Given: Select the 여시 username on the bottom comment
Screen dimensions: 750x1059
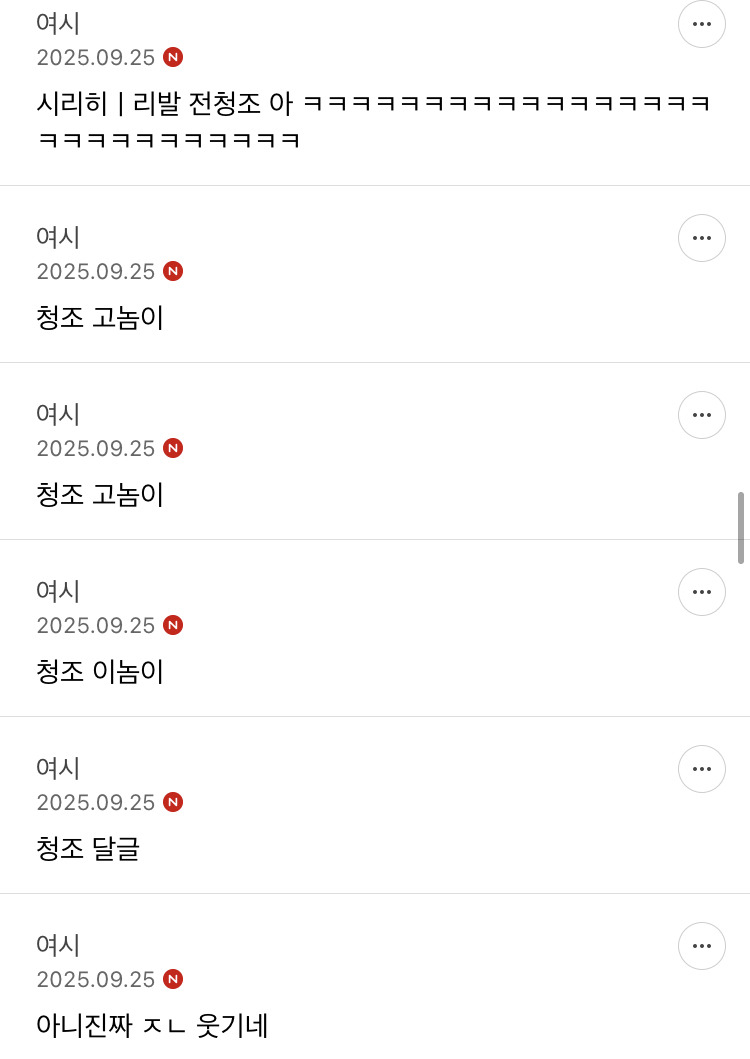Looking at the screenshot, I should coord(57,945).
